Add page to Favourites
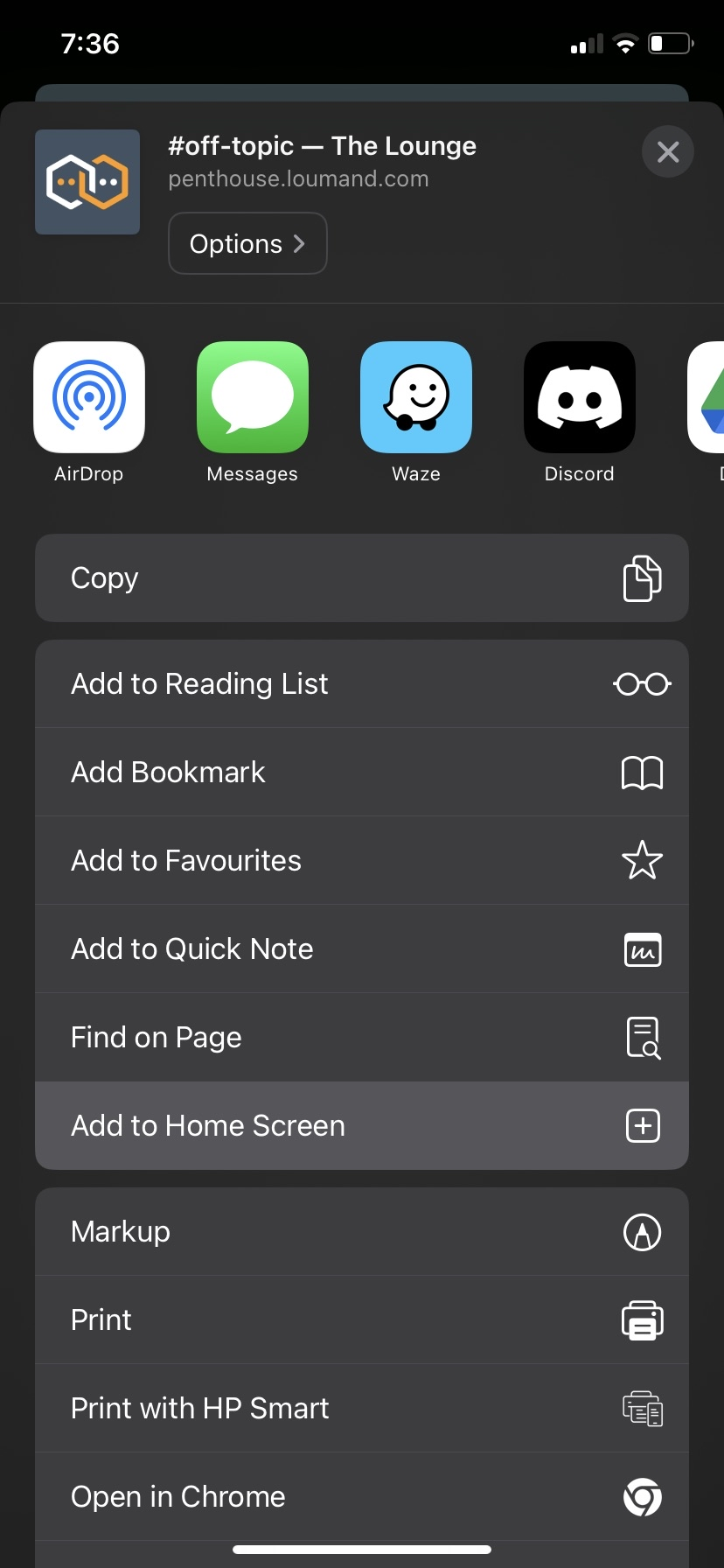724x1568 pixels. point(362,861)
